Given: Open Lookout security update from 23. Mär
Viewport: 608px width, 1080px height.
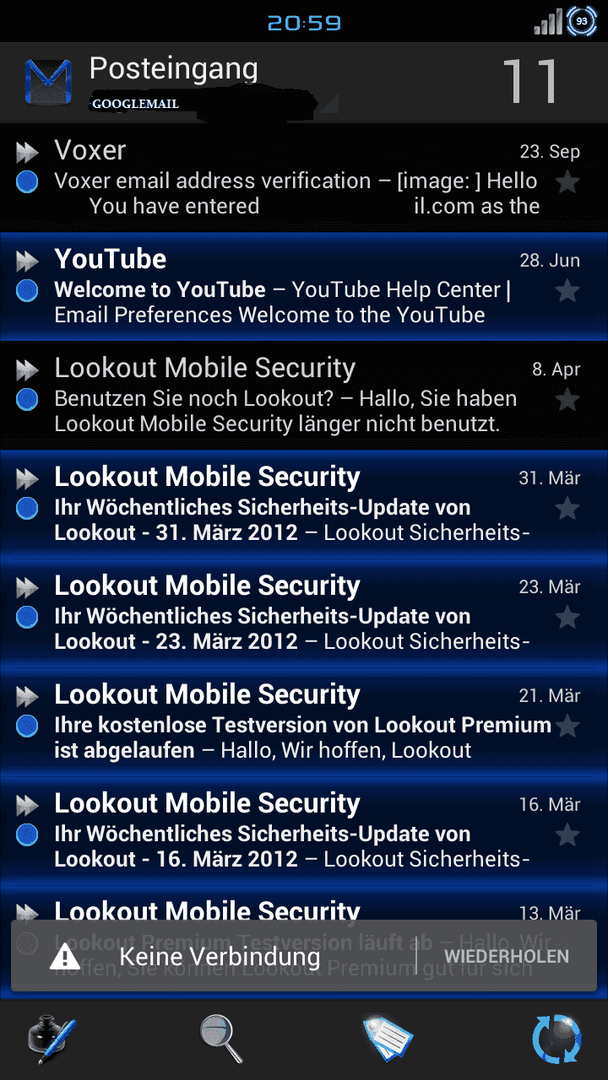Looking at the screenshot, I should click(x=304, y=614).
